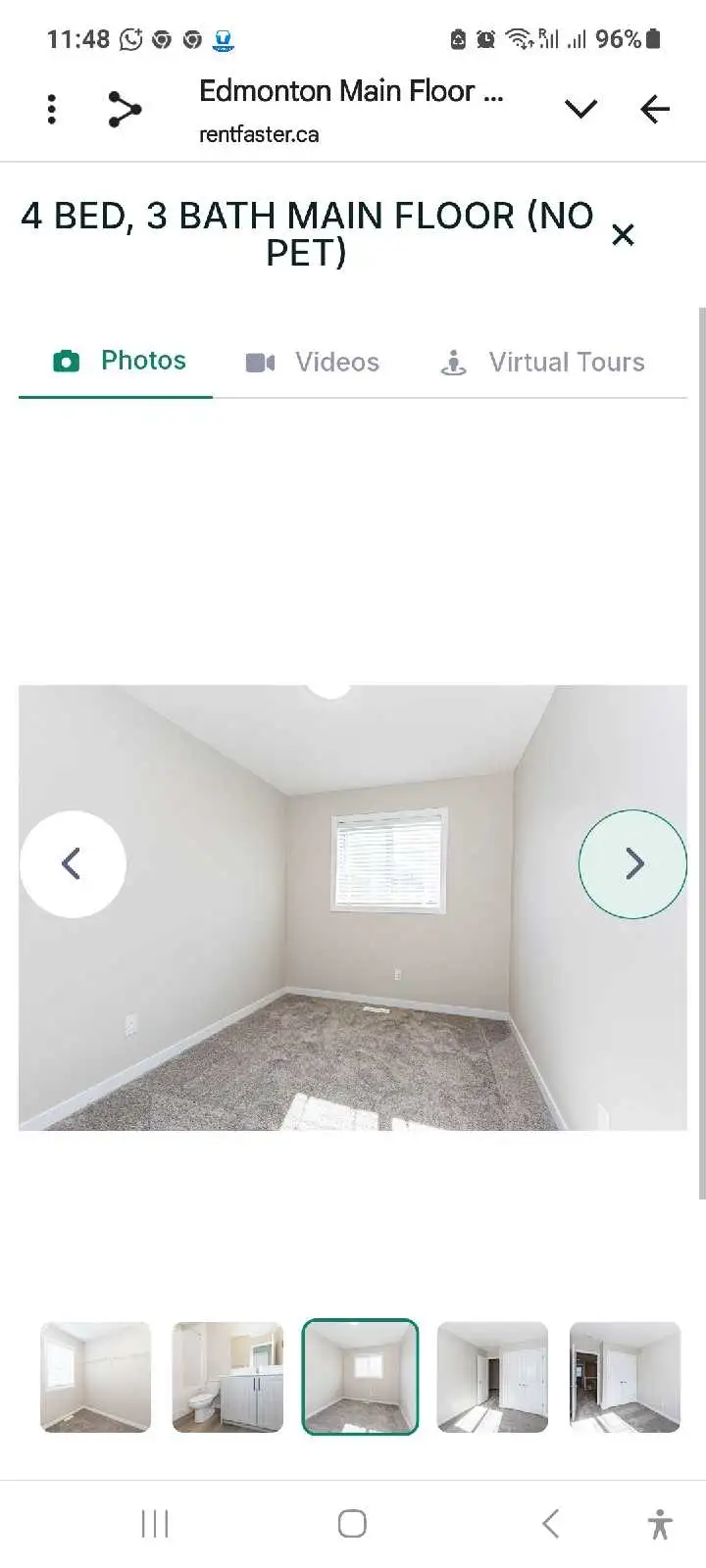Close the photo gallery dialog
This screenshot has height=1568, width=706.
click(623, 235)
